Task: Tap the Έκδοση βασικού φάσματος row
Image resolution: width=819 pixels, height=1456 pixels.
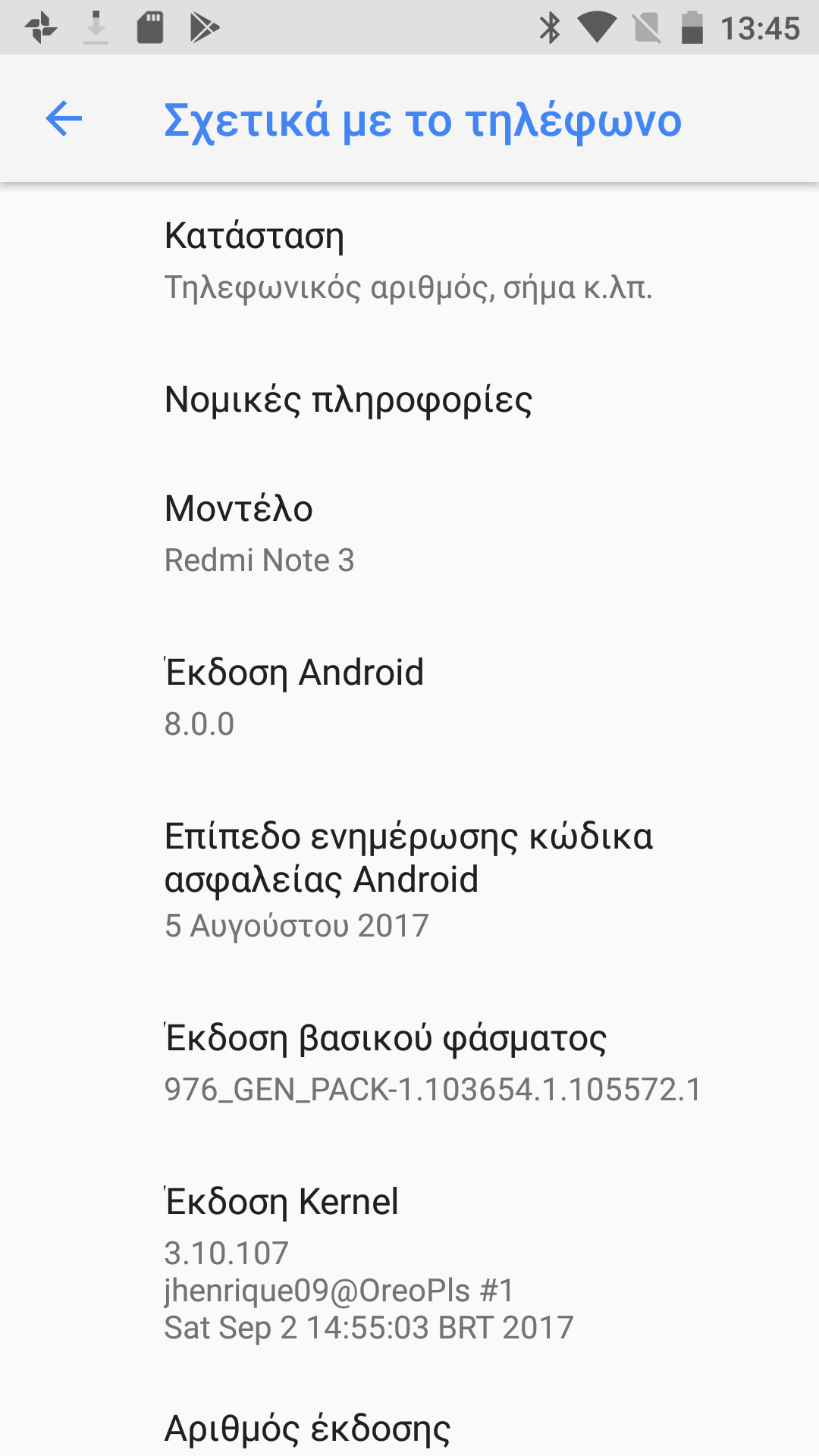Action: pos(409,1062)
